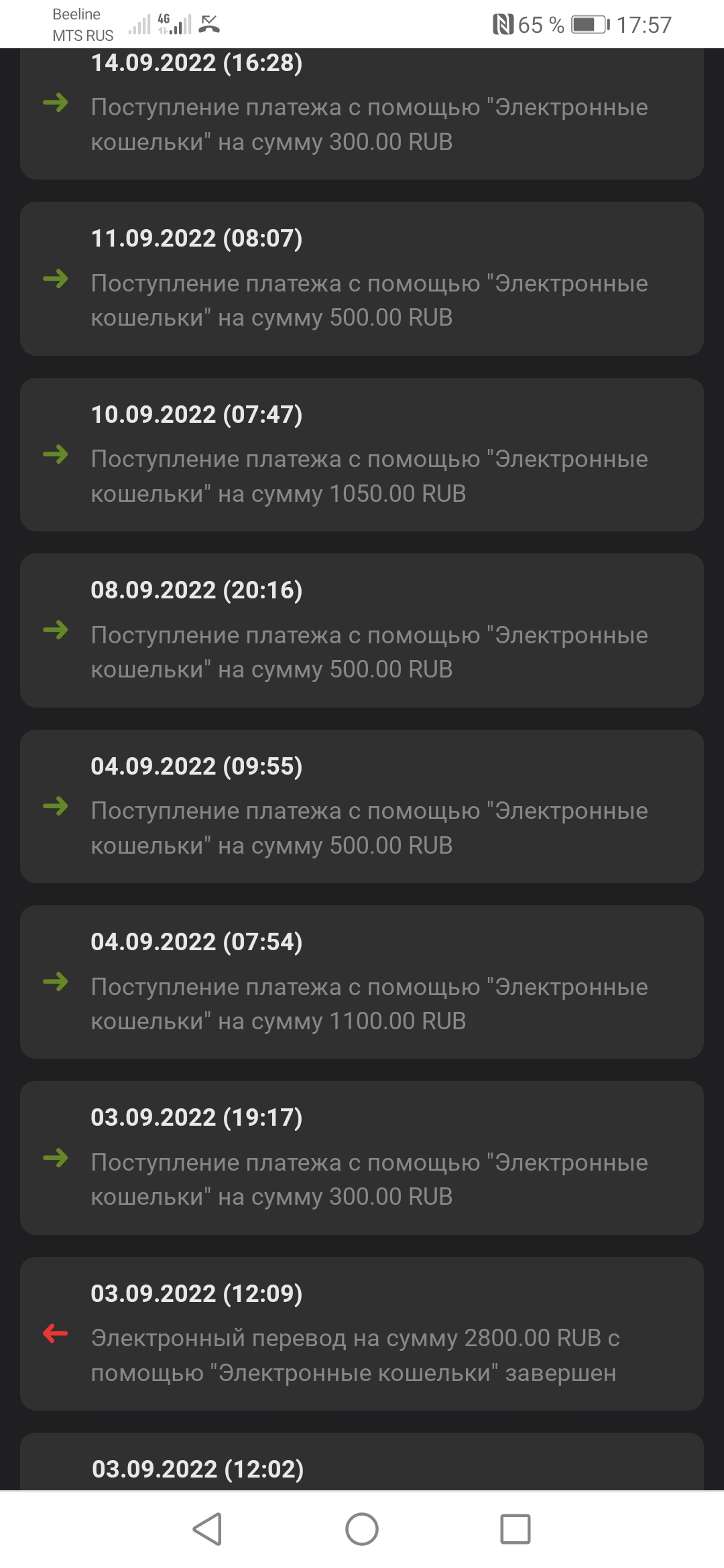Image resolution: width=724 pixels, height=1568 pixels.
Task: Open the 03.09.2022 (19:17) transaction entry
Action: [x=362, y=1158]
